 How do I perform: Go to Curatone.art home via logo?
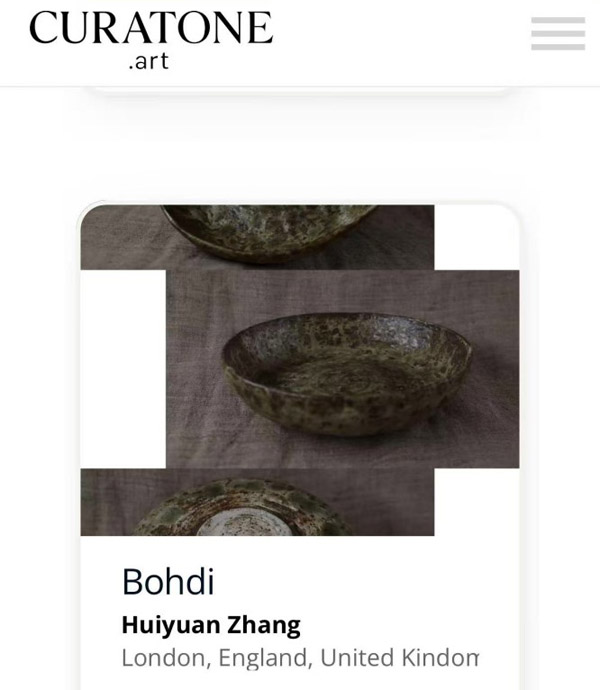pos(150,40)
